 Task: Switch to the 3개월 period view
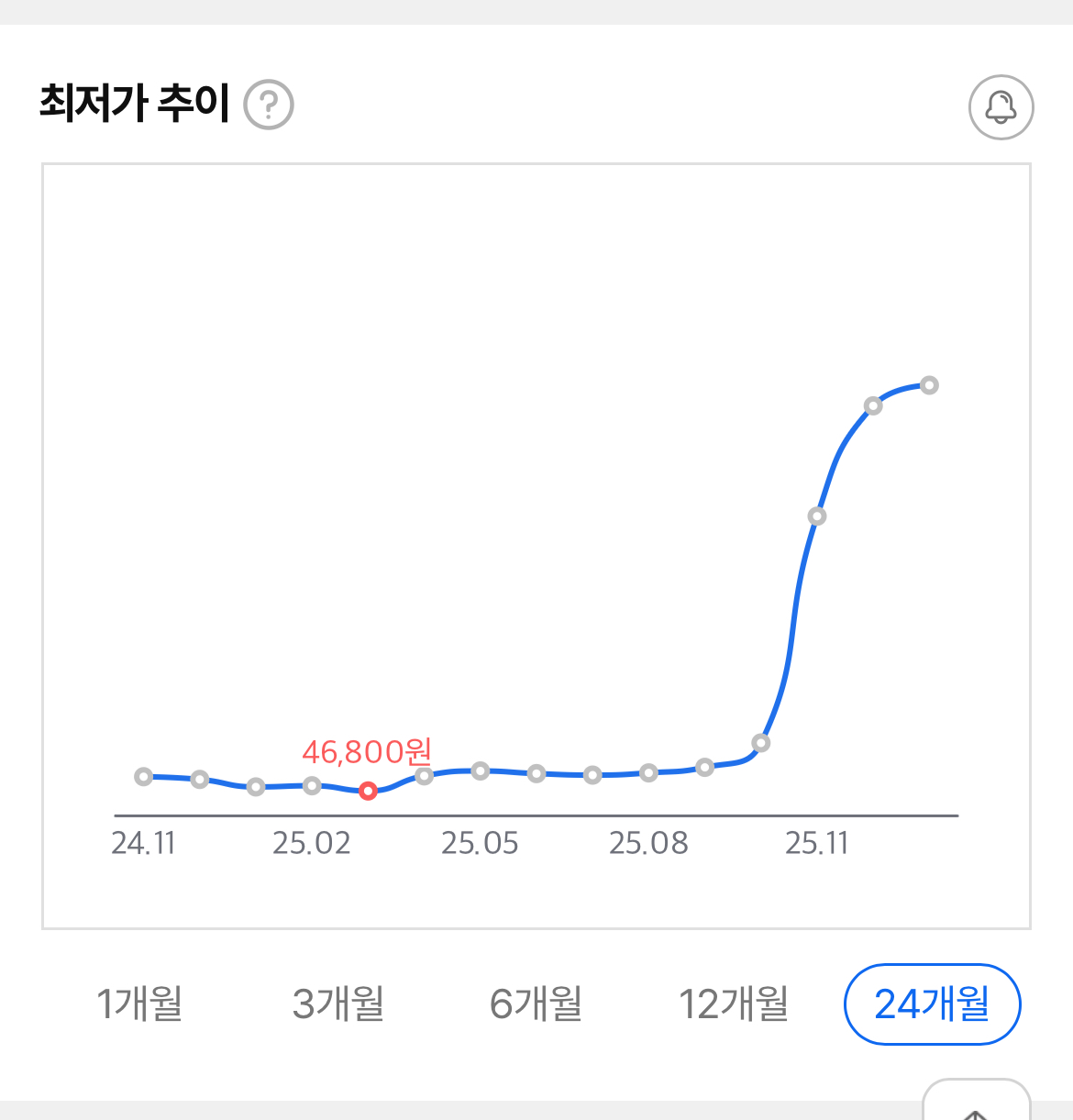337,1004
